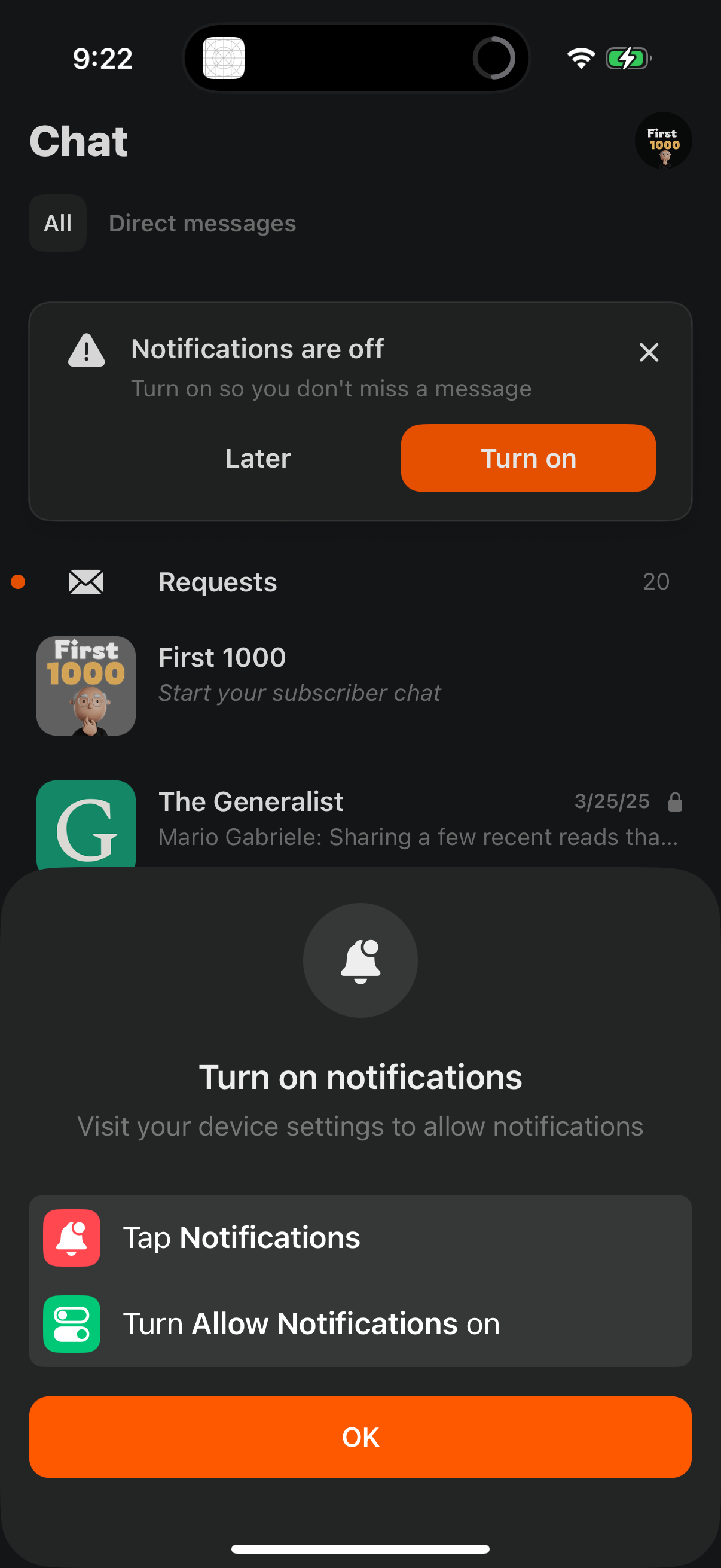Enable notifications with Turn on button

[x=527, y=457]
